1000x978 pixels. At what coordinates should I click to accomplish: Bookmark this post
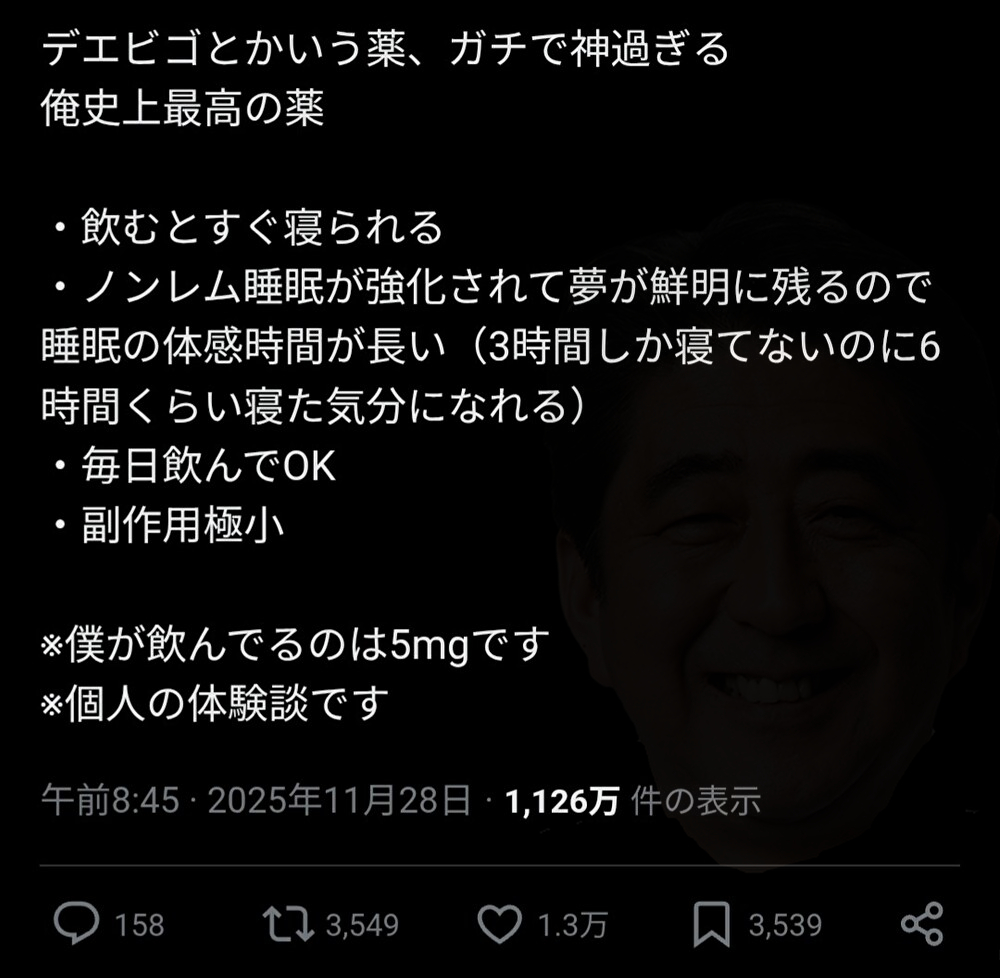pos(712,924)
